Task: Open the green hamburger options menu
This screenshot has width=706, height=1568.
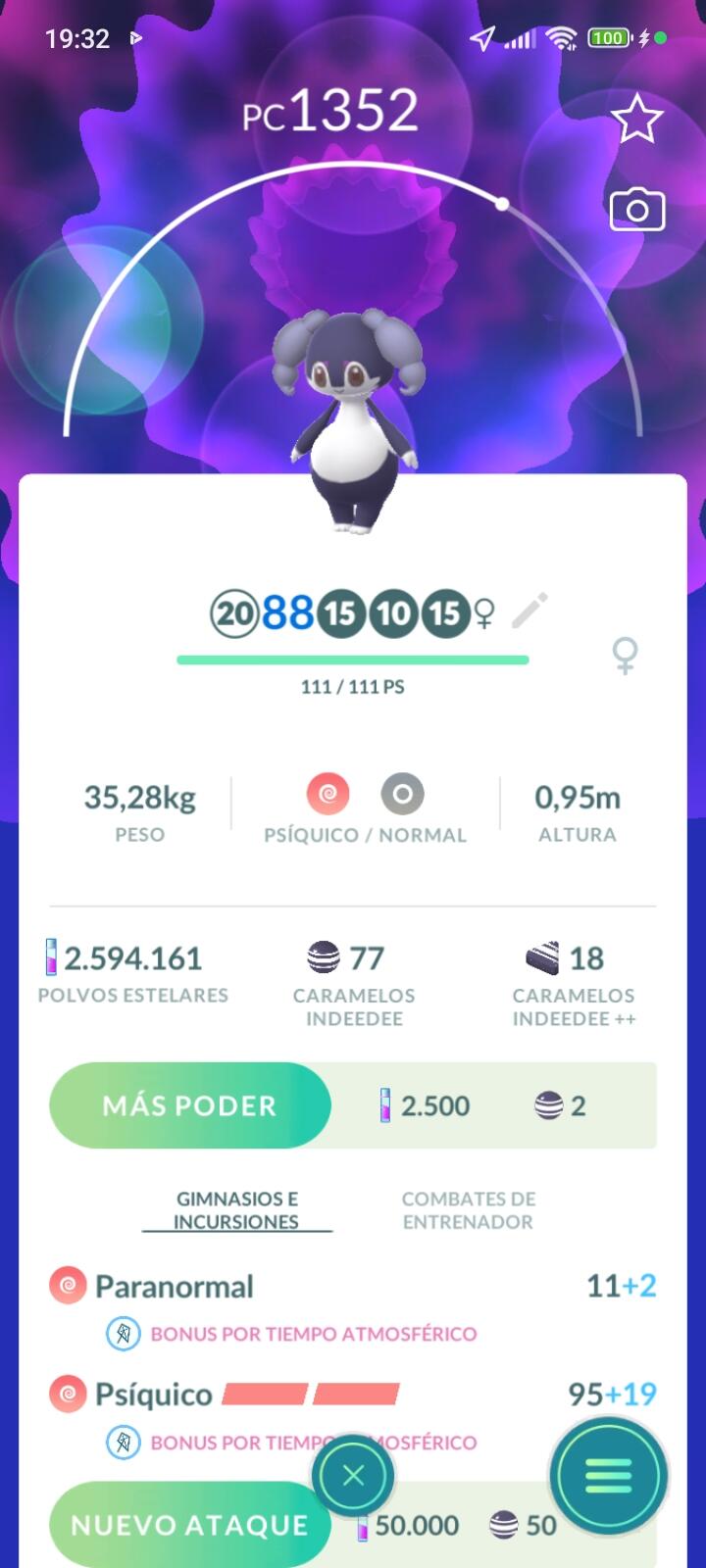Action: (x=608, y=1476)
